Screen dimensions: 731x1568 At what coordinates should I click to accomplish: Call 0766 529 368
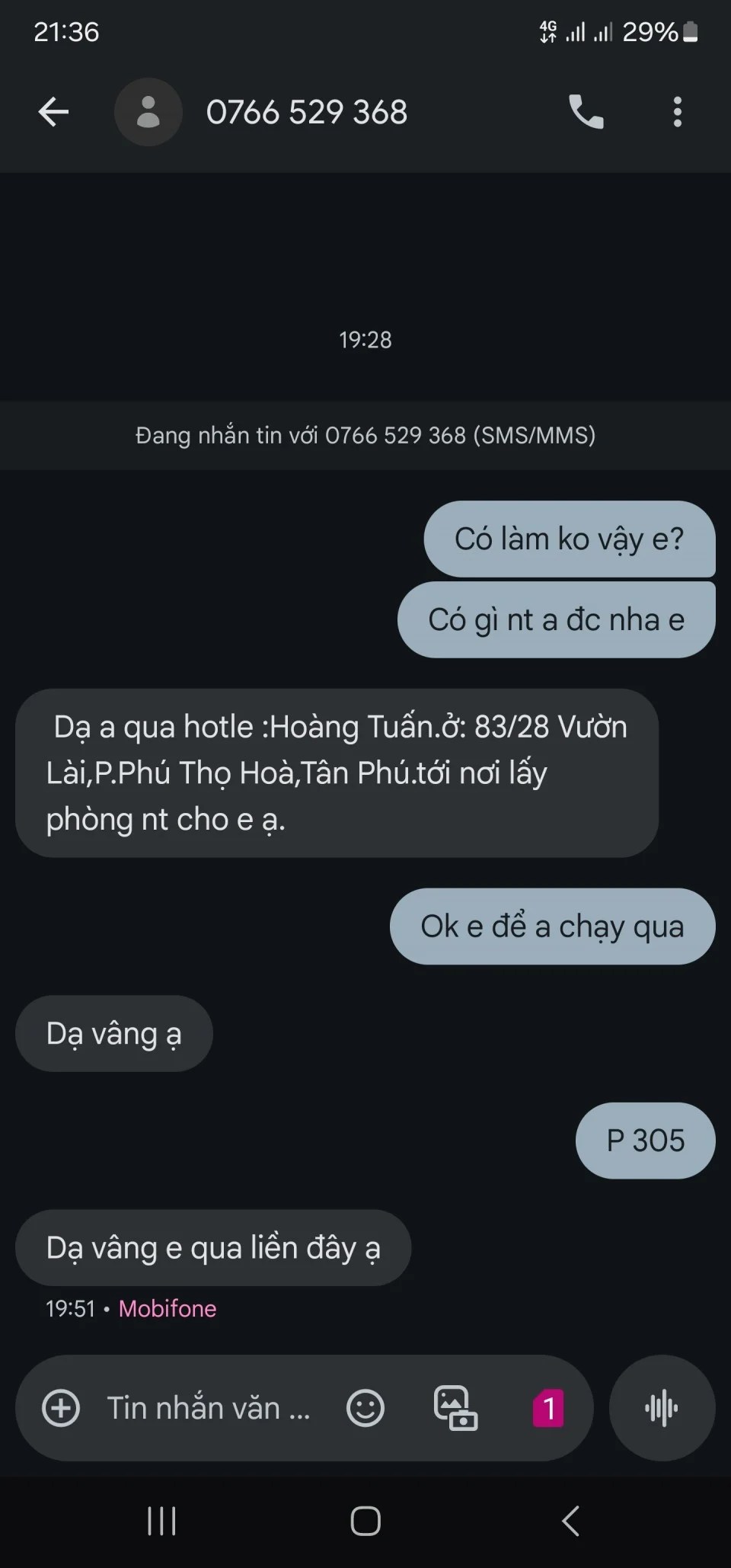coord(586,112)
